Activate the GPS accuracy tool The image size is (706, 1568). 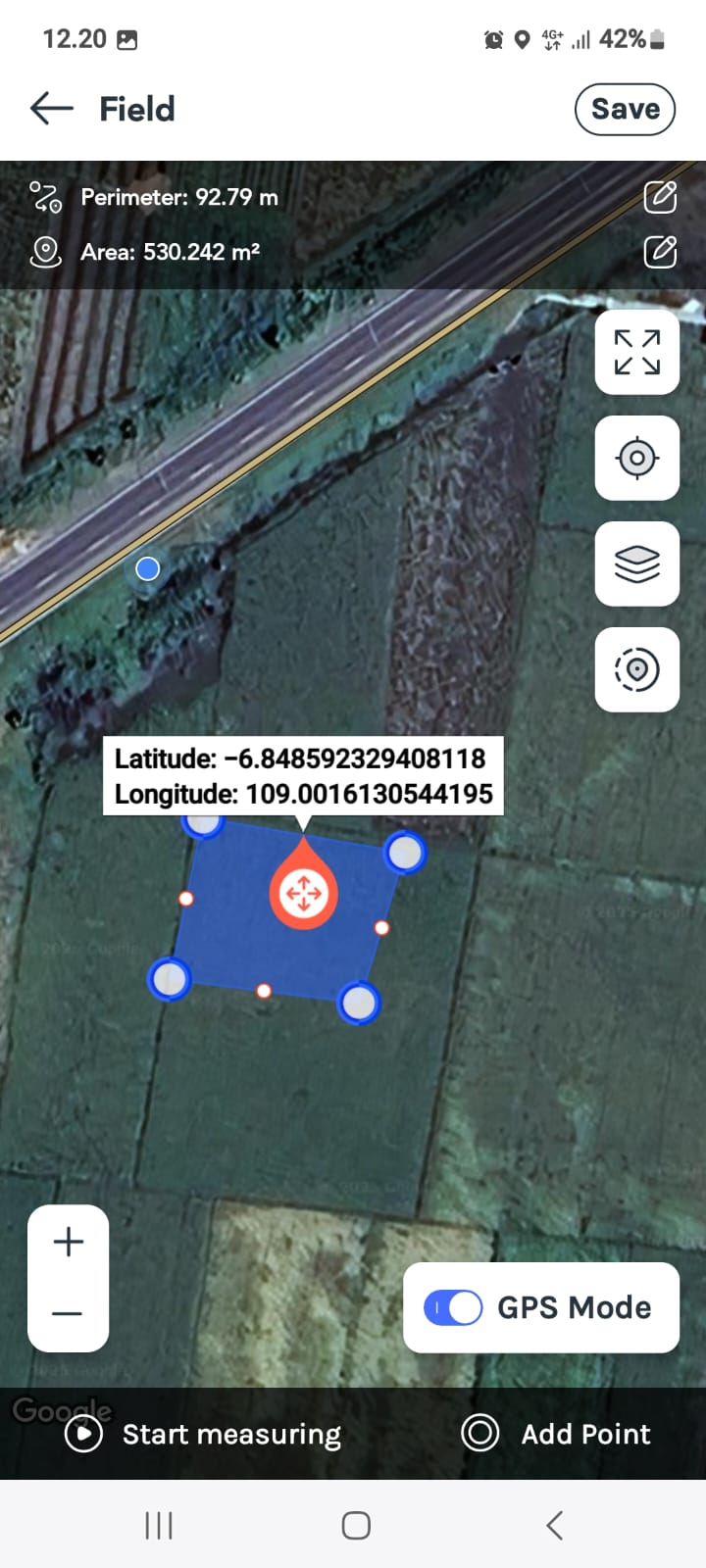(636, 669)
